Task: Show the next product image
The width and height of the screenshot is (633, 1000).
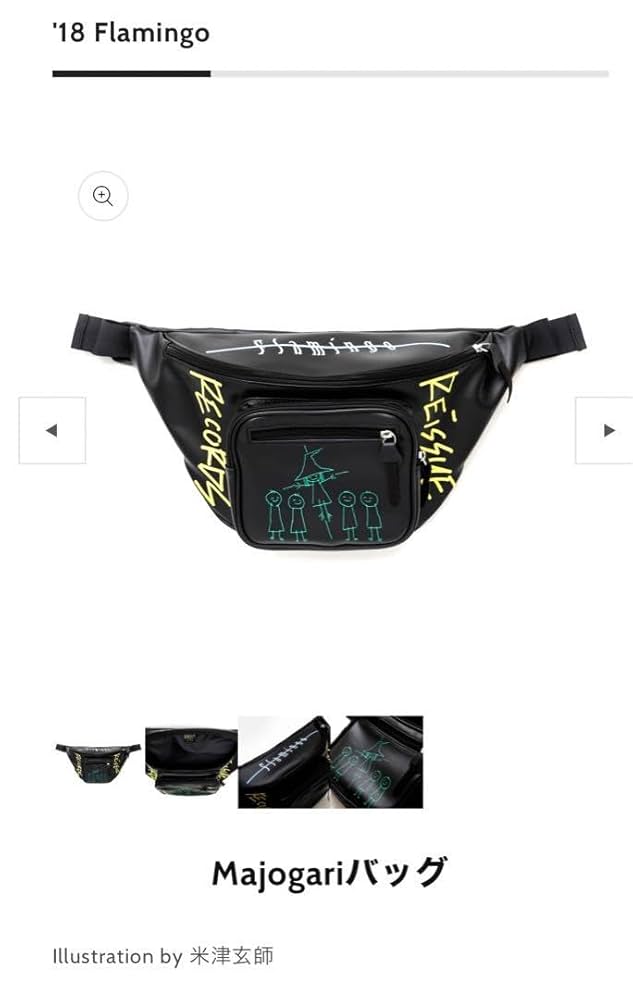Action: [606, 430]
